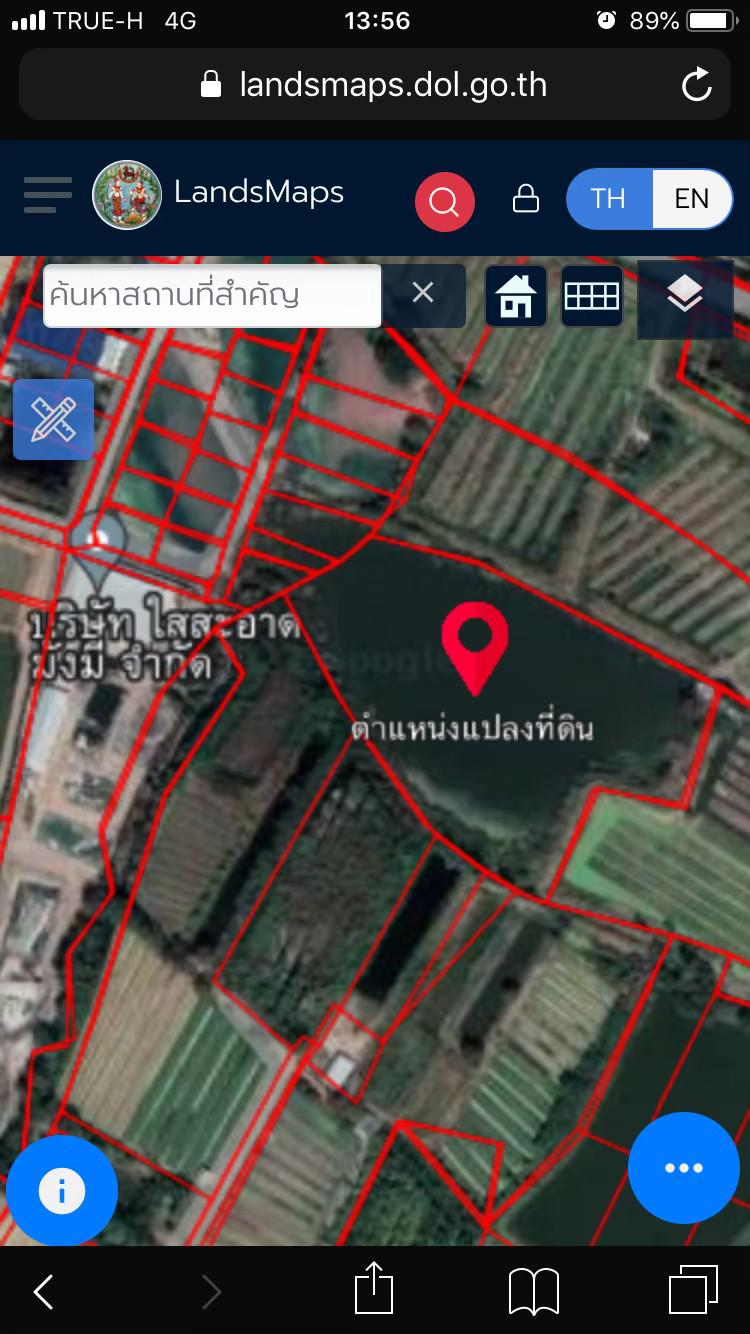Image resolution: width=750 pixels, height=1334 pixels.
Task: Open the ruler and pencil measuring tool
Action: [53, 419]
